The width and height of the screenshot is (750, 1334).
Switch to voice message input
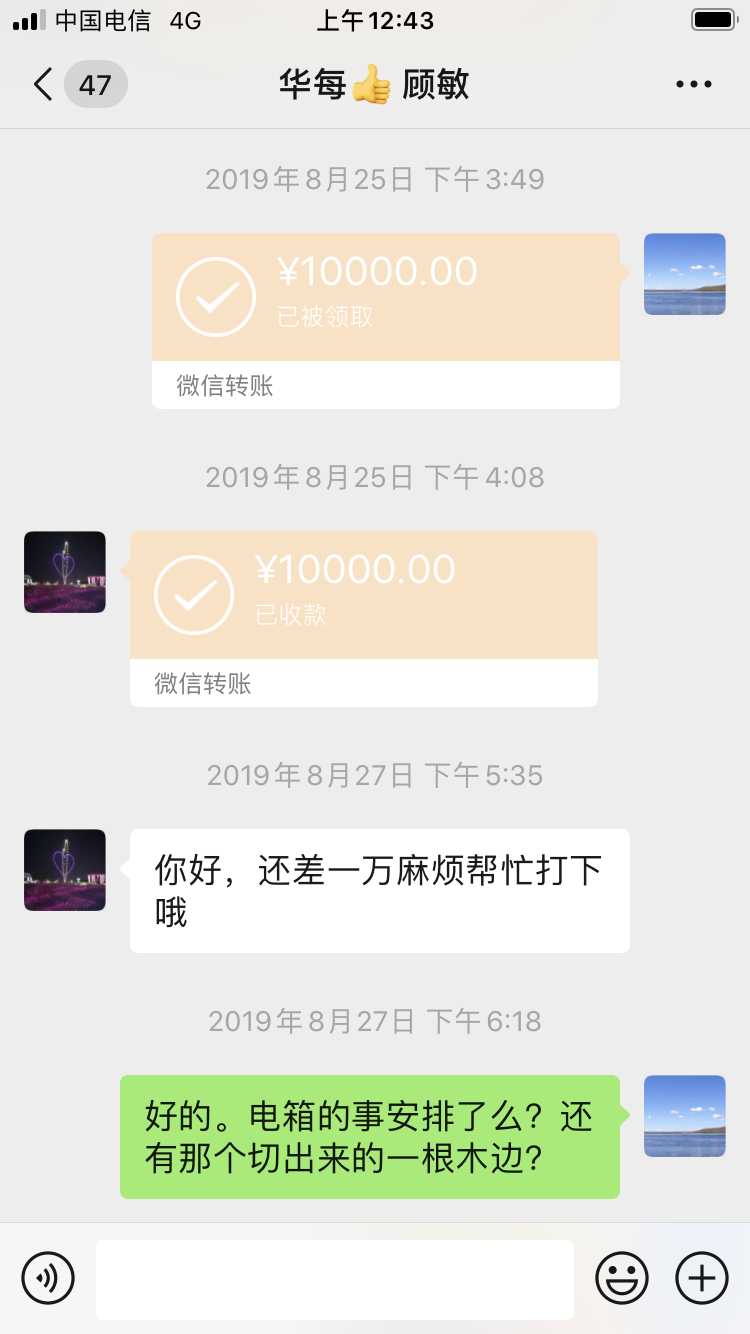coord(48,1278)
